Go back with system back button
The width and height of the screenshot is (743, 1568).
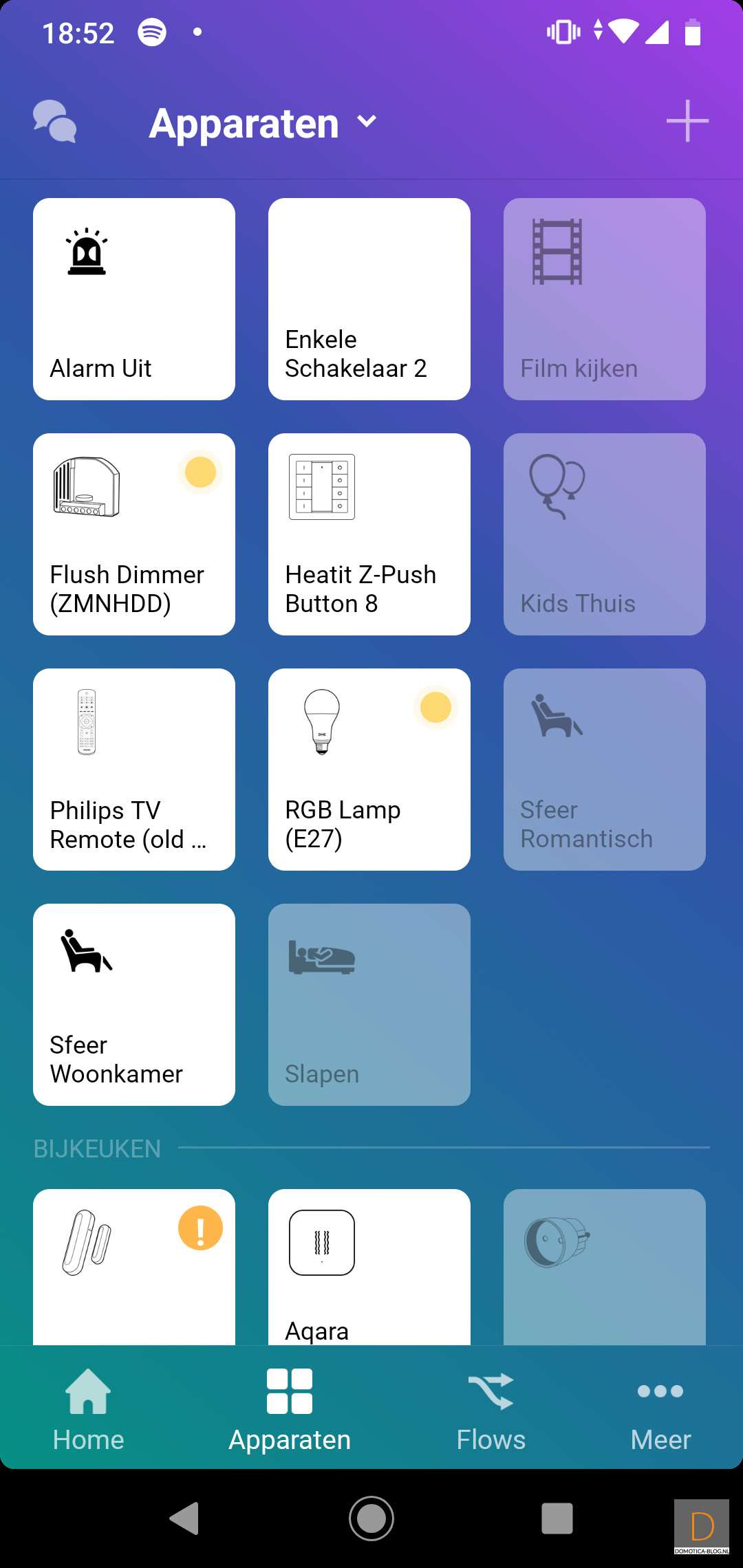pos(184,1518)
